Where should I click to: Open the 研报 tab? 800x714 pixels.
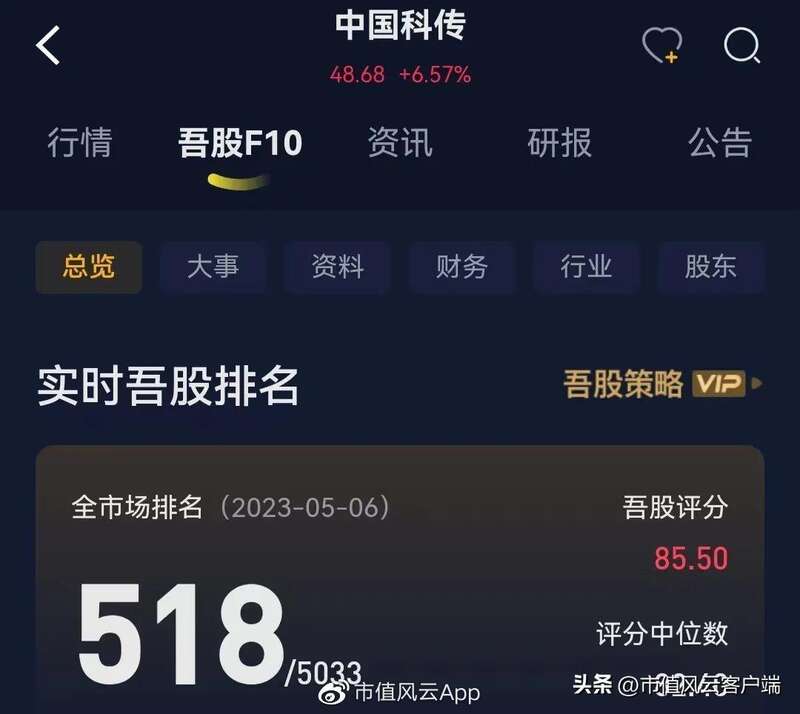(x=560, y=143)
